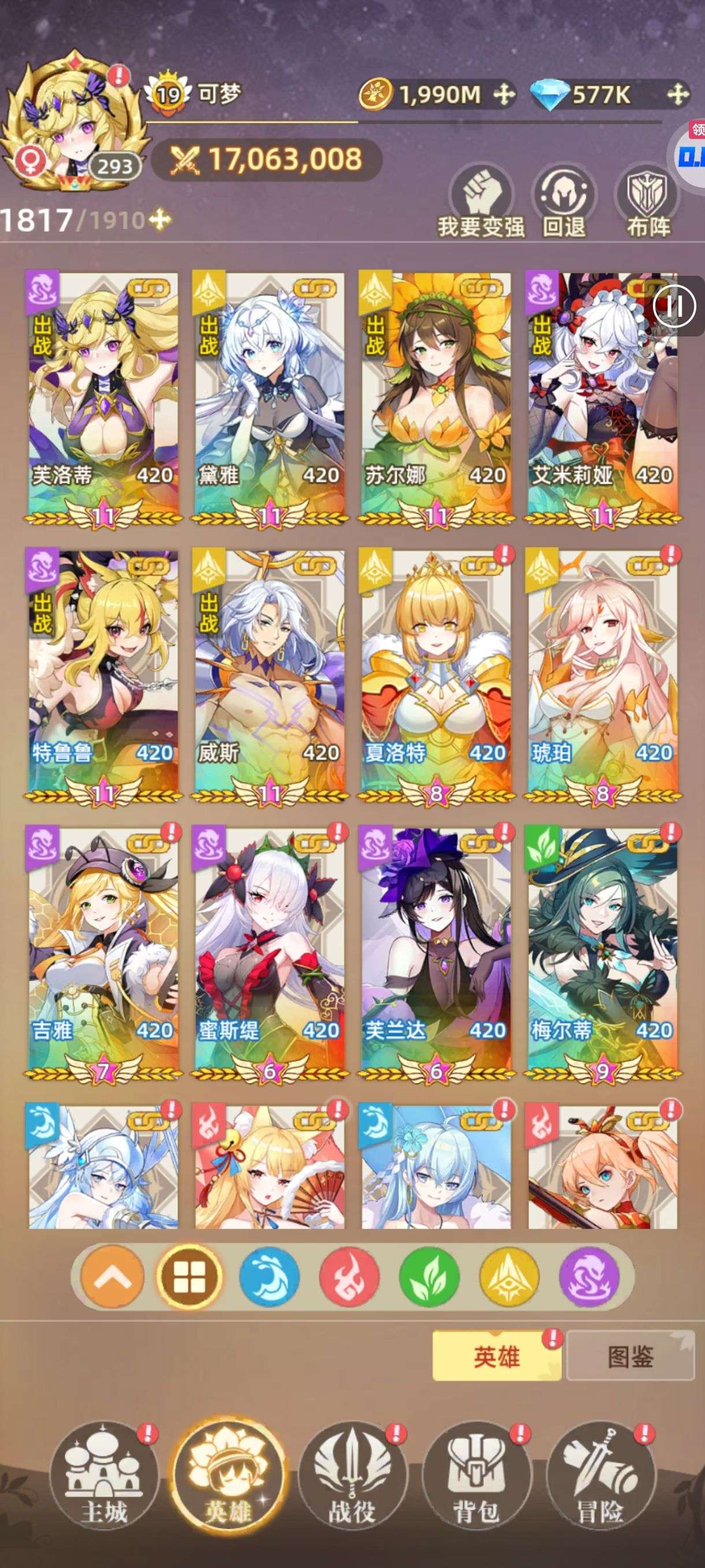The image size is (705, 1568).
Task: Tap the 回退 rollback button
Action: (x=563, y=204)
